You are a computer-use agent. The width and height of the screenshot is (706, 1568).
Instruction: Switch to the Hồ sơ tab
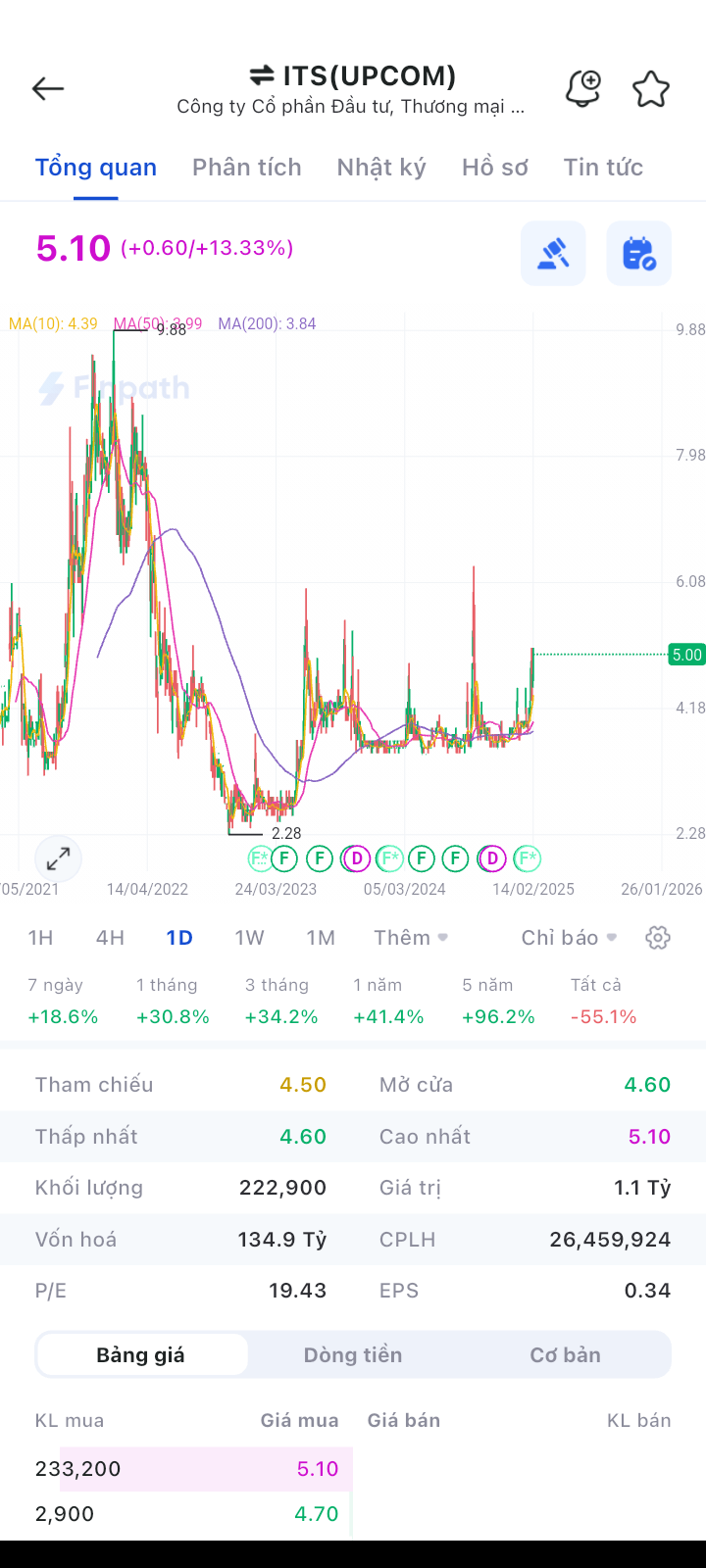point(494,168)
